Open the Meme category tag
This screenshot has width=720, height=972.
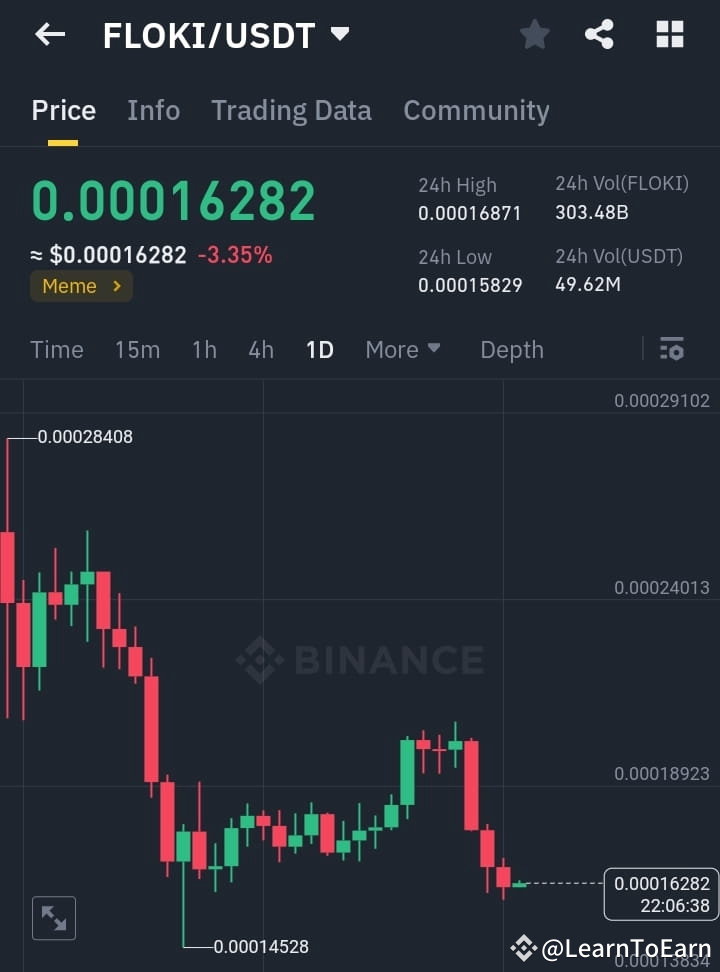click(x=80, y=286)
